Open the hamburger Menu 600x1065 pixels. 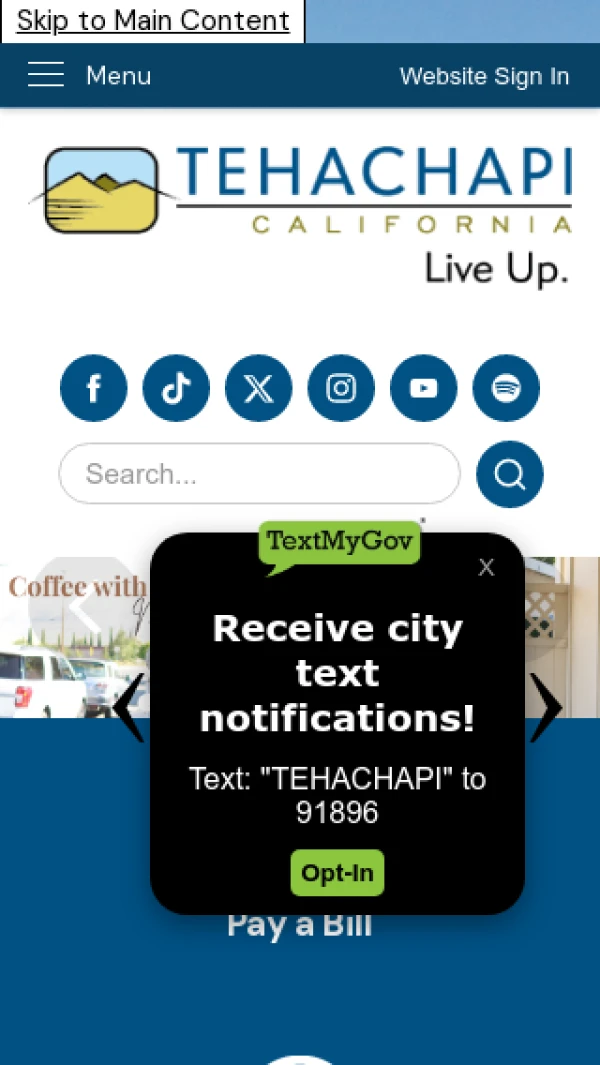click(x=89, y=75)
